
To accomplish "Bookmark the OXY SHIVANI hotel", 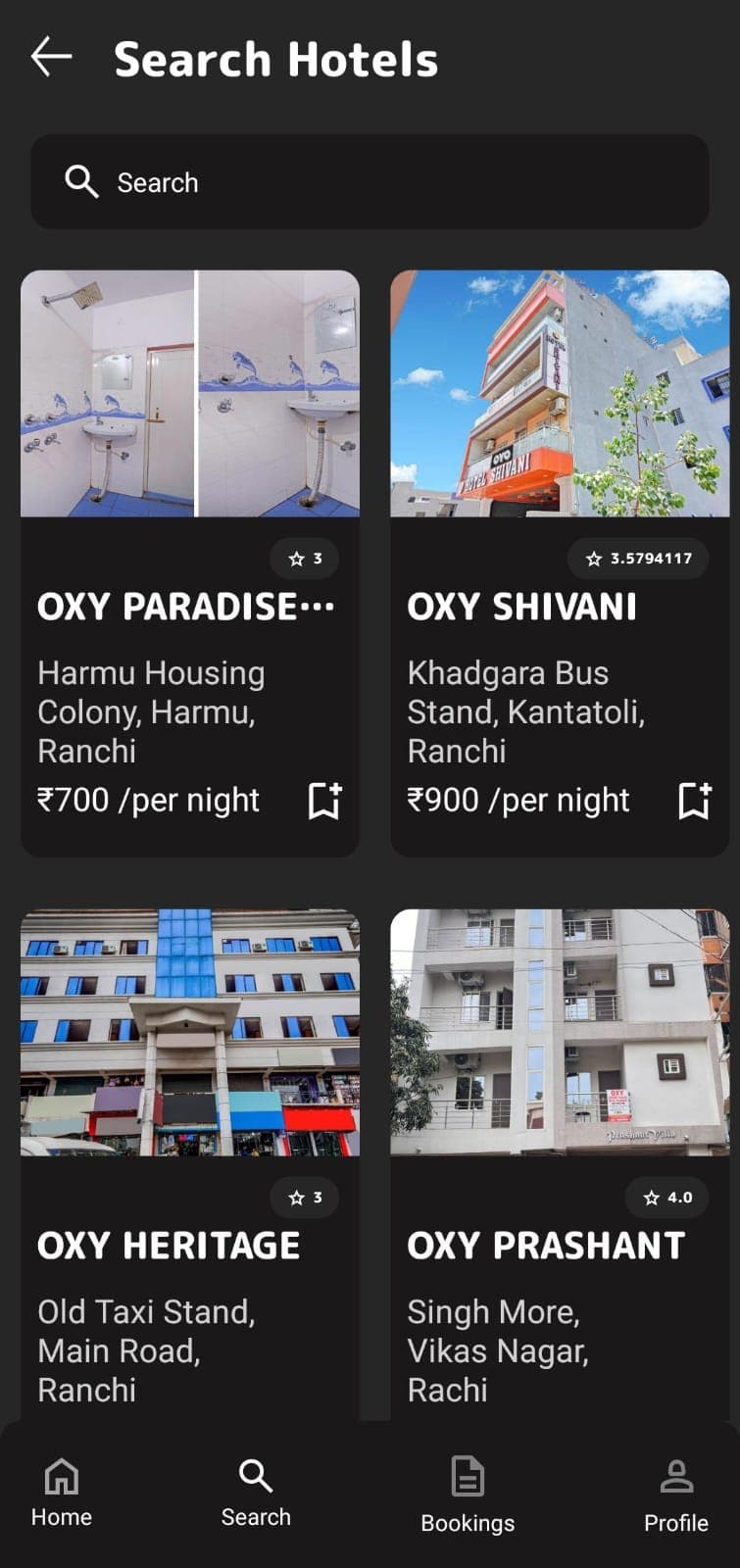I will click(694, 801).
